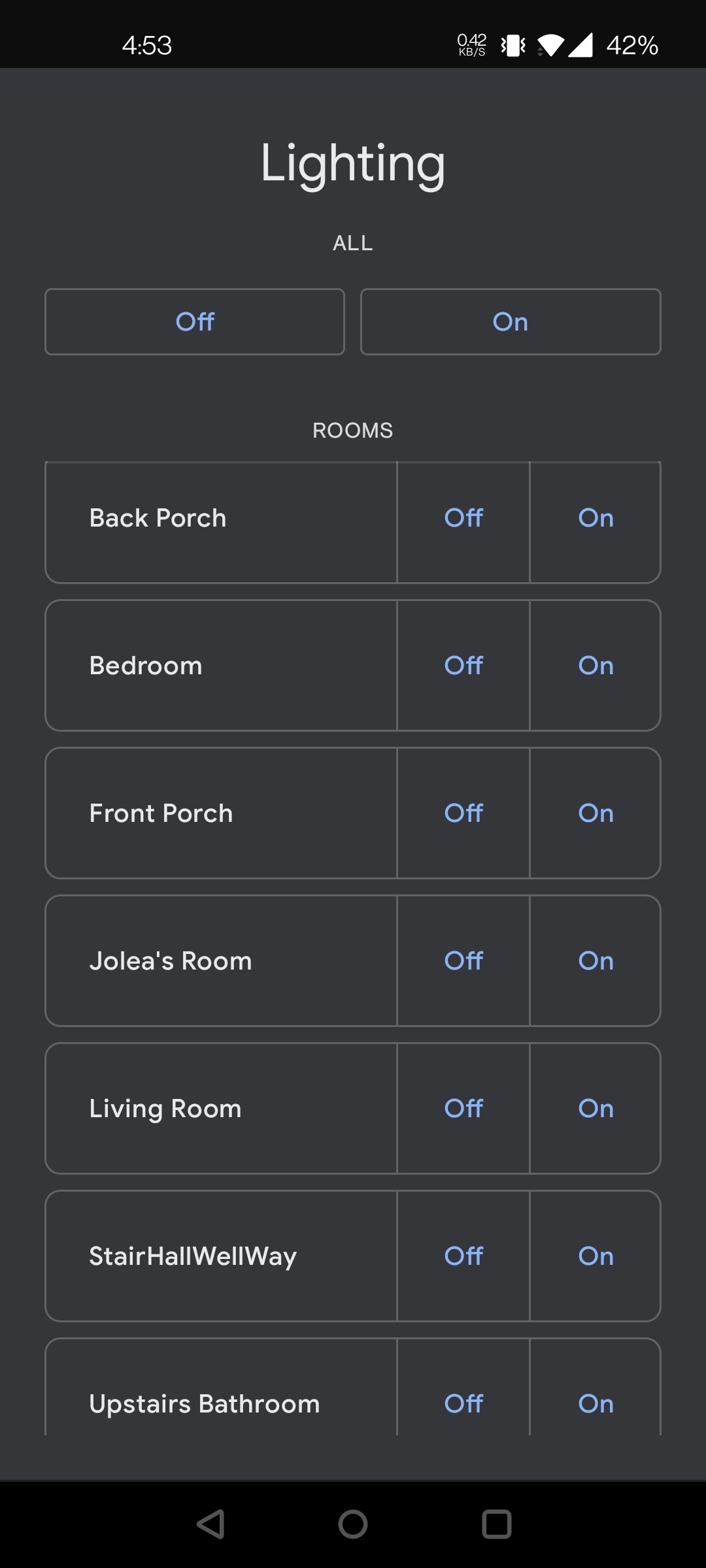Tap the system home button
This screenshot has height=1568, width=706.
353,1524
